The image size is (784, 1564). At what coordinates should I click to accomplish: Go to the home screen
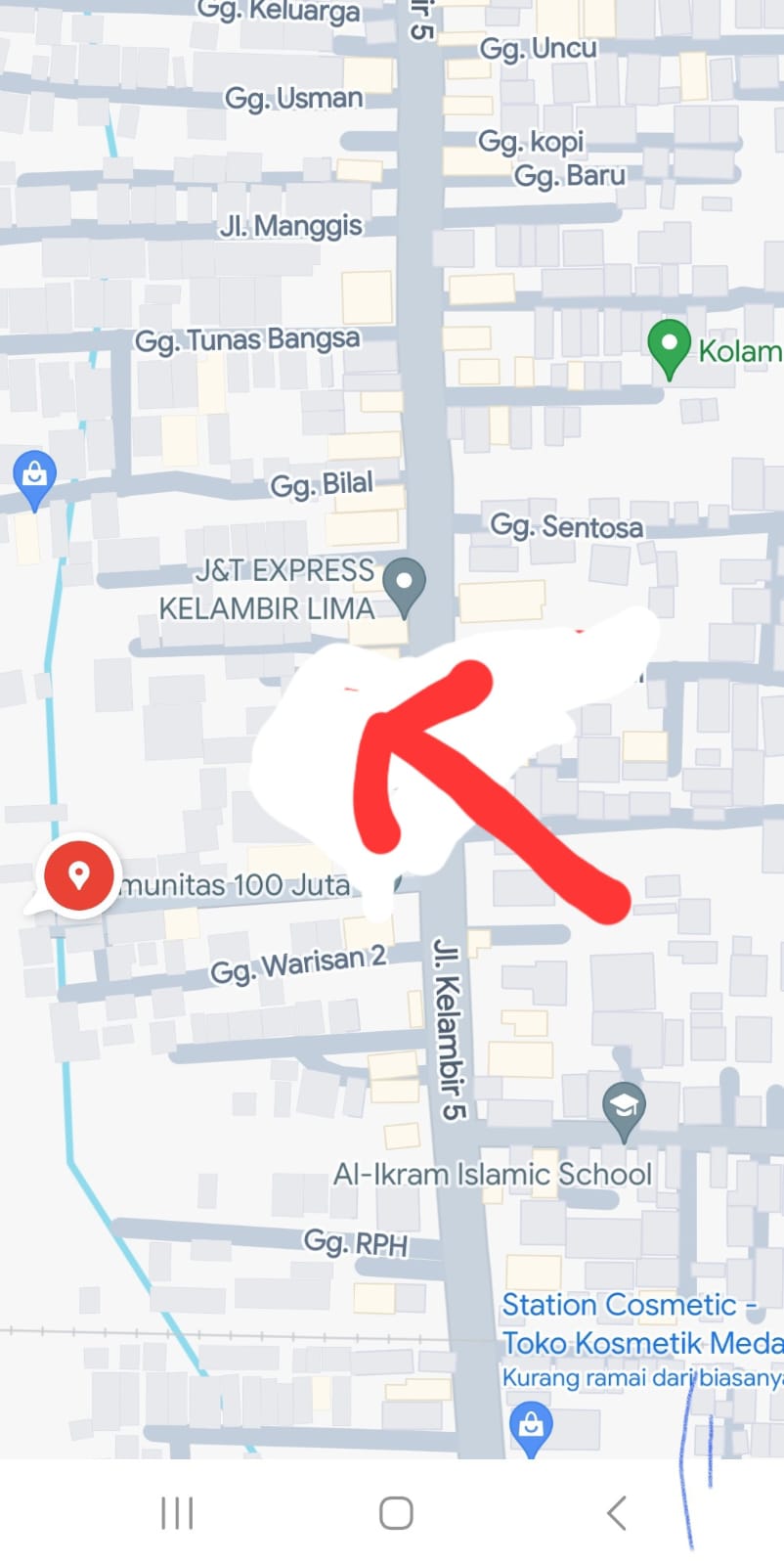396,1513
